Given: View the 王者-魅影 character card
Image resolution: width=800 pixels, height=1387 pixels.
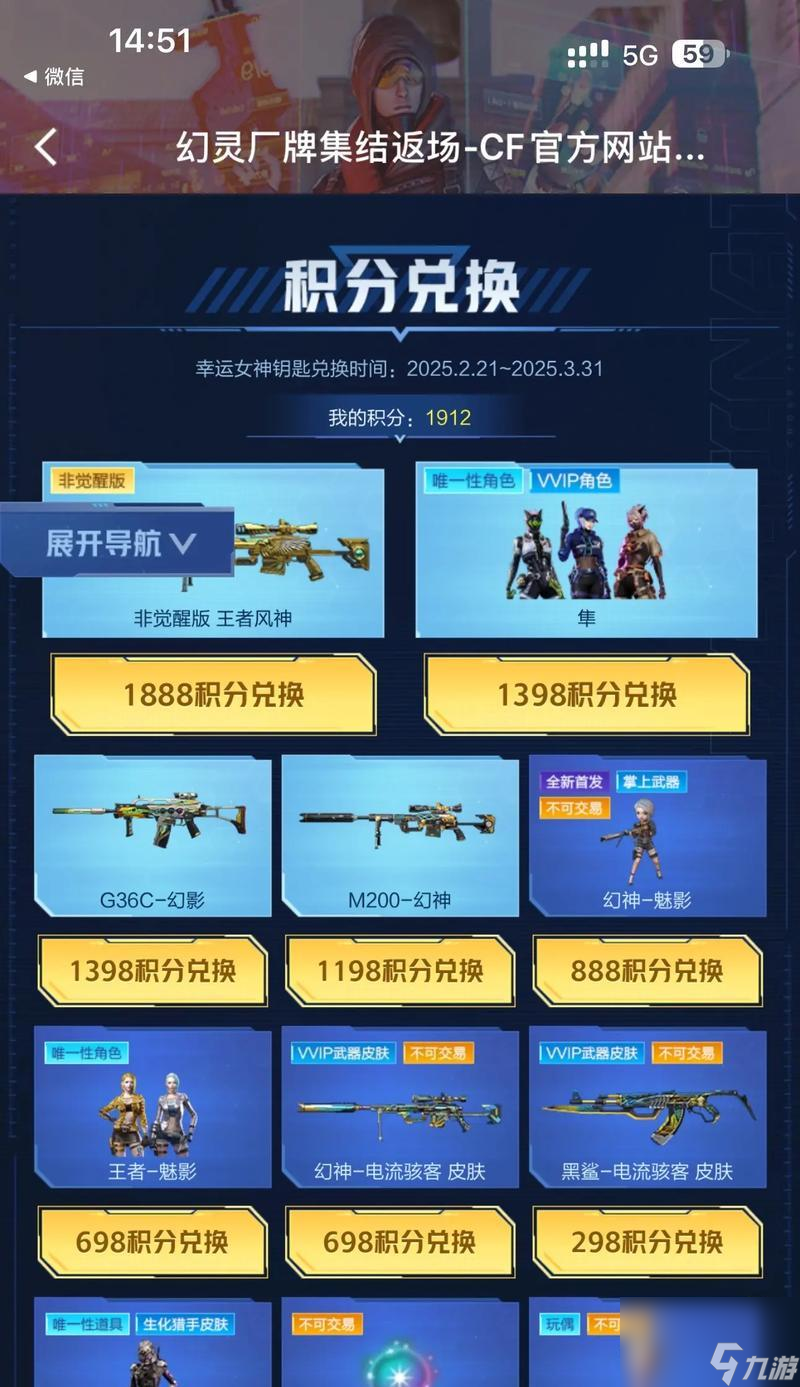Looking at the screenshot, I should [x=152, y=1108].
